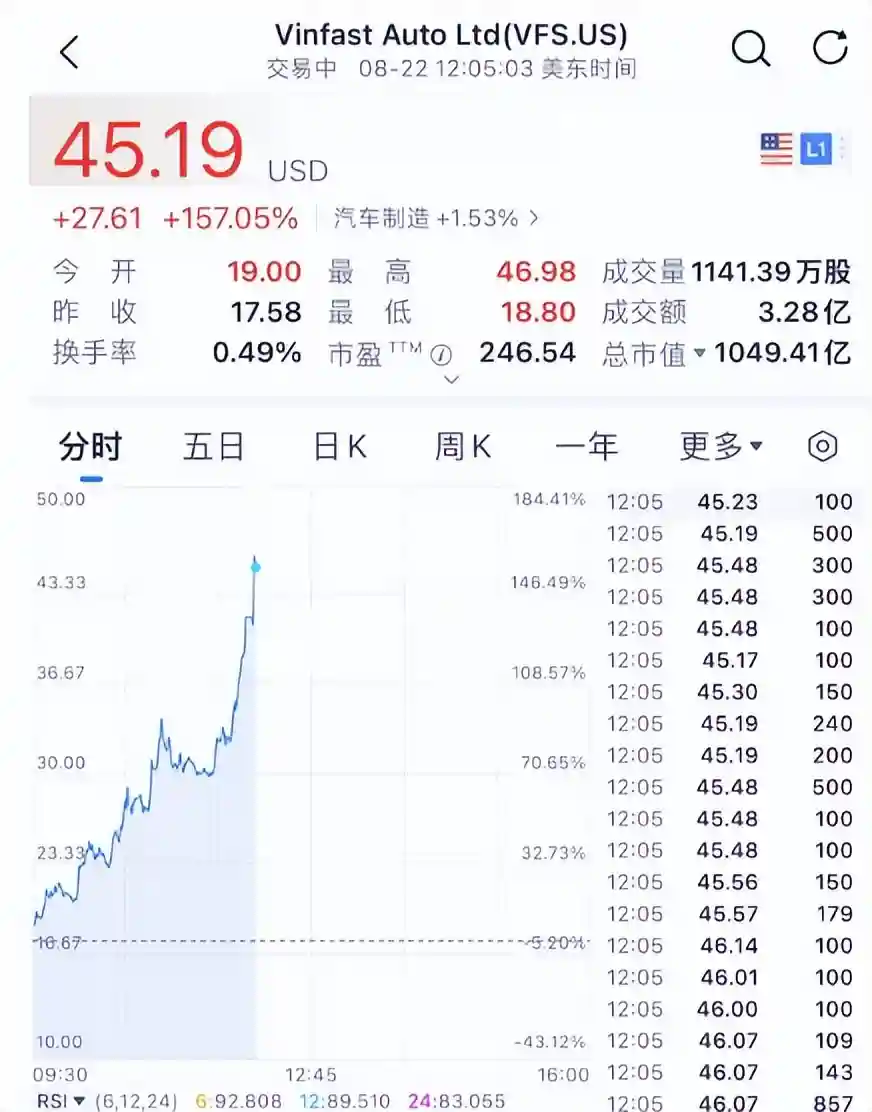872x1112 pixels.
Task: Open the 汽车制造 sector link
Action: tap(435, 218)
